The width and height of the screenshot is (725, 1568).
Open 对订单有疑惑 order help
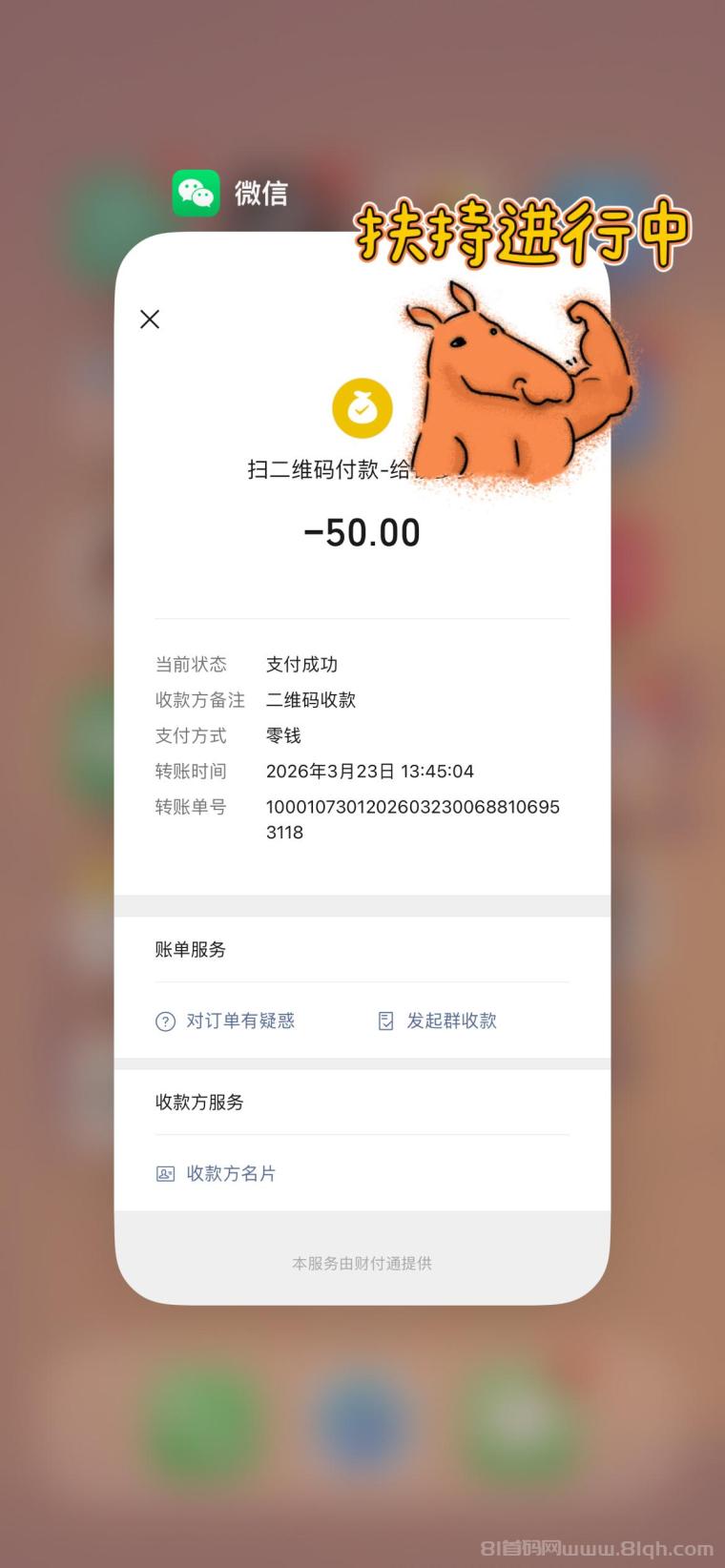click(226, 1021)
